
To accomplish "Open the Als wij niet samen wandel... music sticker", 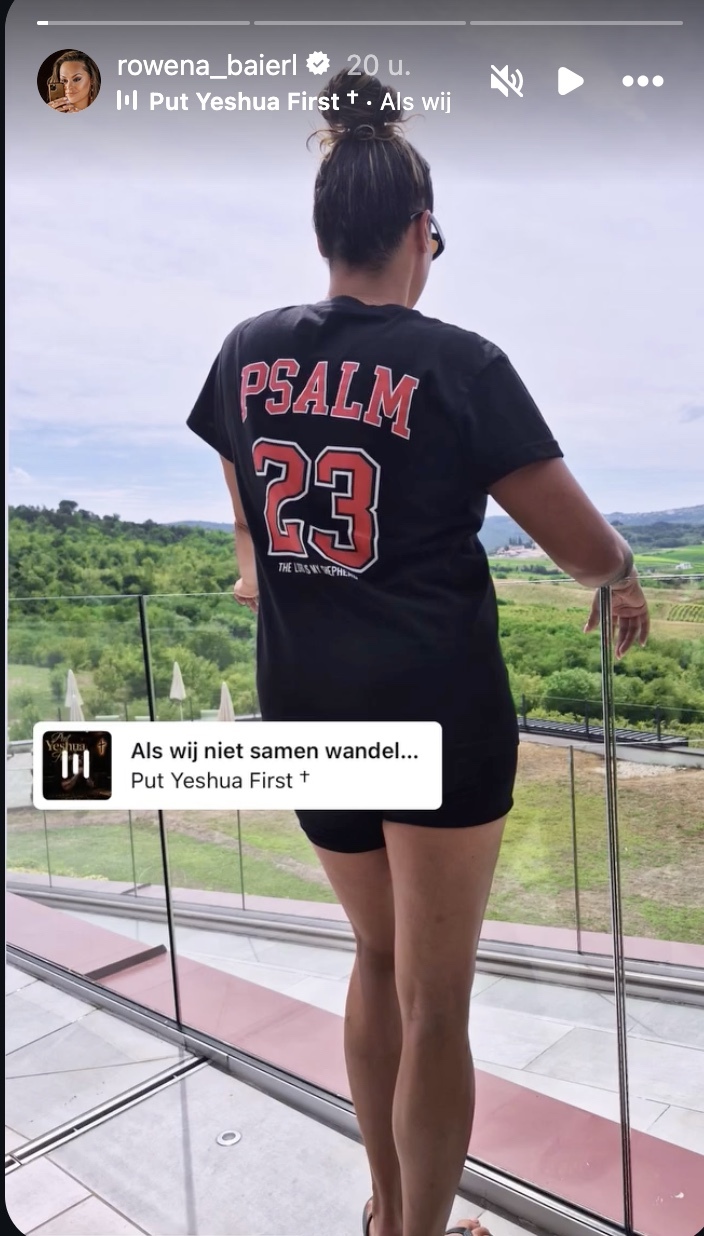I will pyautogui.click(x=237, y=765).
